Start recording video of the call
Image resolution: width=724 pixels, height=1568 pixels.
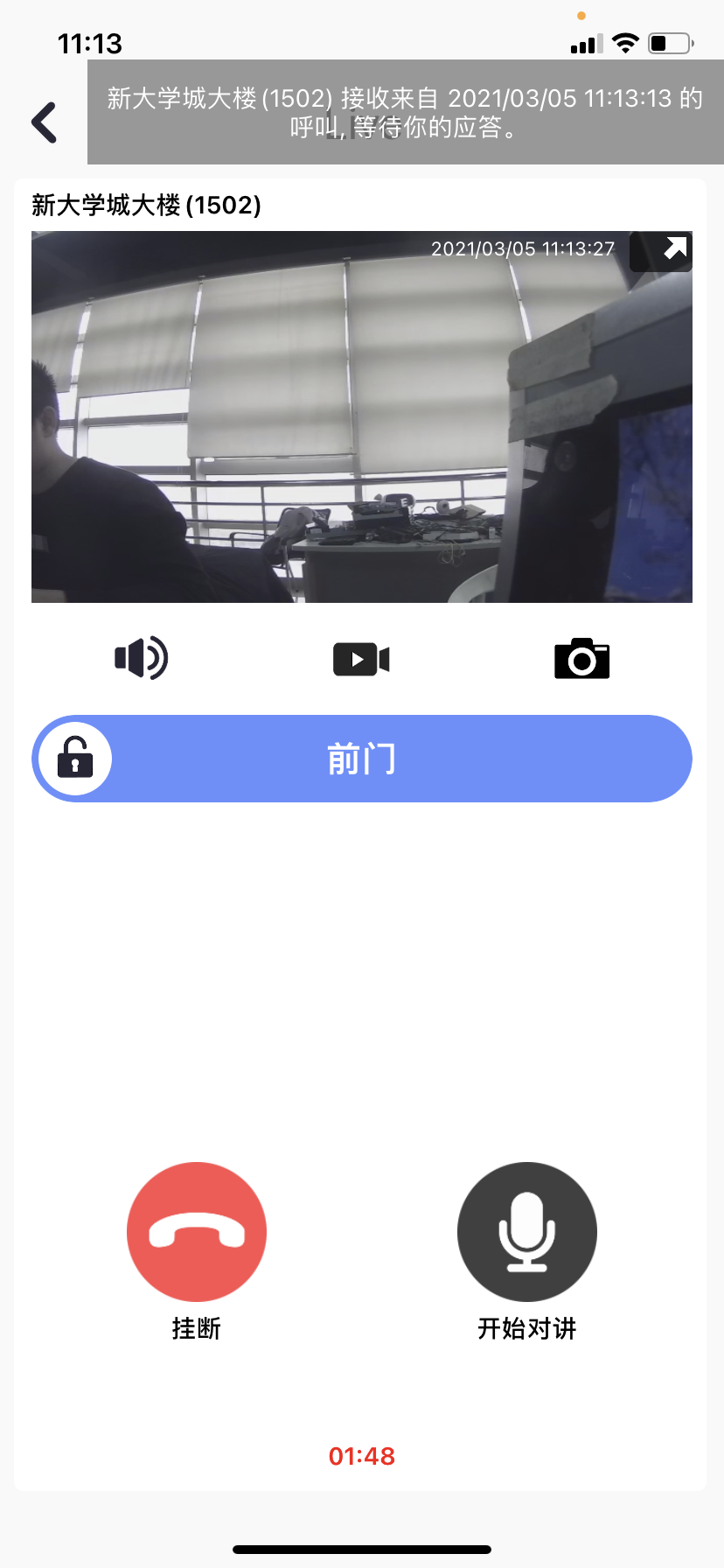pos(361,659)
